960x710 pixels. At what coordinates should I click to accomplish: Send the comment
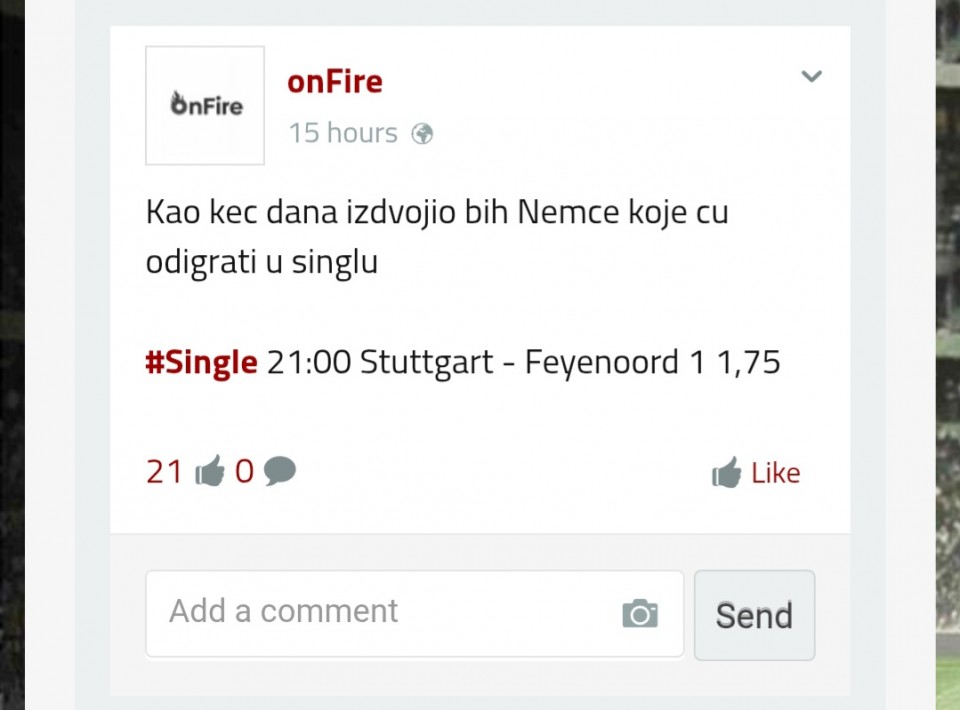tap(754, 615)
